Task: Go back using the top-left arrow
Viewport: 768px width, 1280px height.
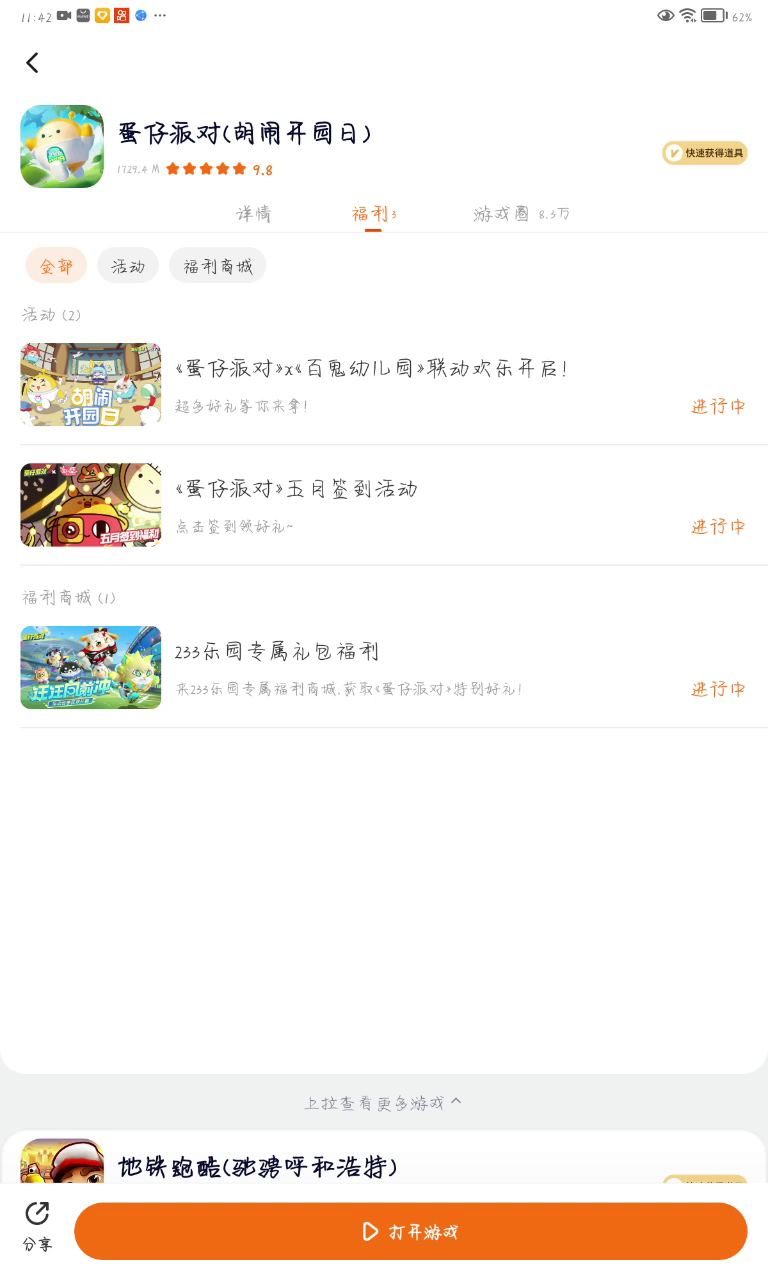Action: click(x=32, y=63)
